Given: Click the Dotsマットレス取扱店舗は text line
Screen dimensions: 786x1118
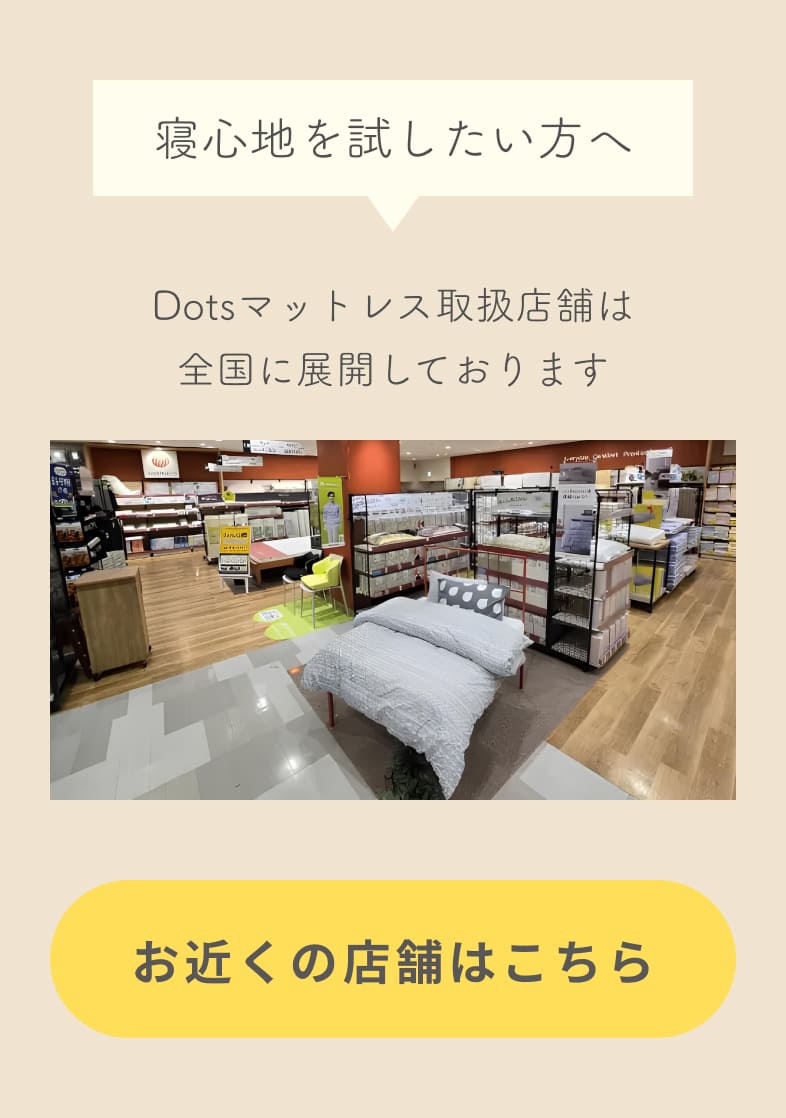Looking at the screenshot, I should pos(393,308).
